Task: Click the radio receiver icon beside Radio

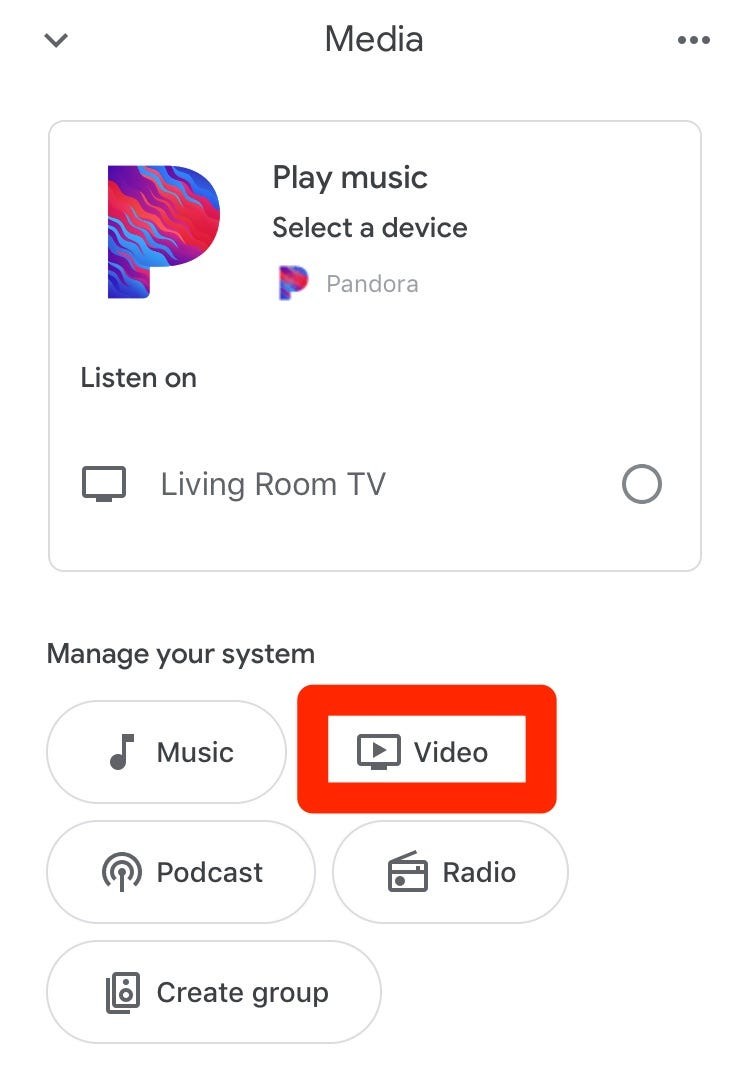Action: [x=409, y=871]
